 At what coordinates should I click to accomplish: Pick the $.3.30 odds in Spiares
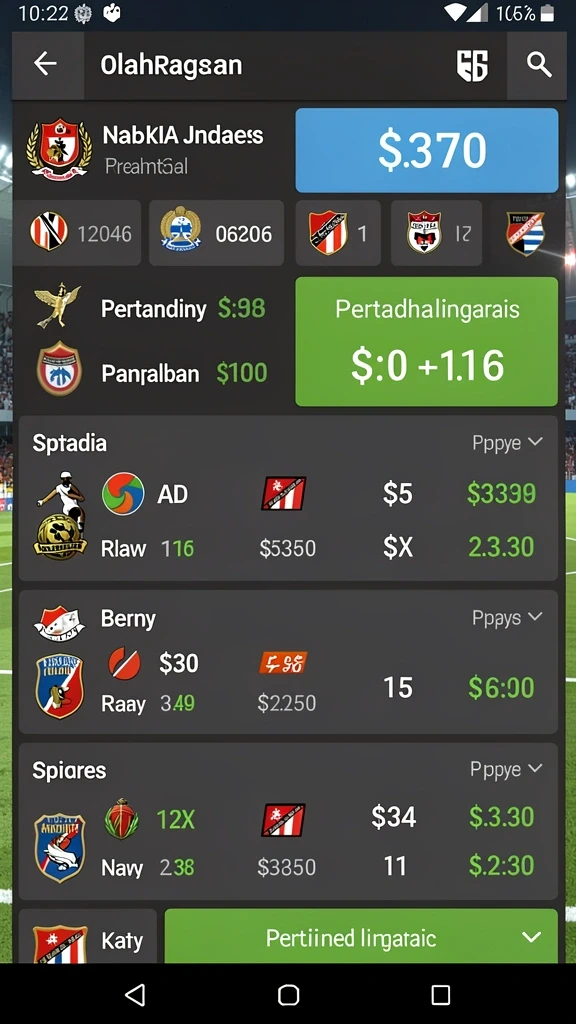pyautogui.click(x=502, y=817)
